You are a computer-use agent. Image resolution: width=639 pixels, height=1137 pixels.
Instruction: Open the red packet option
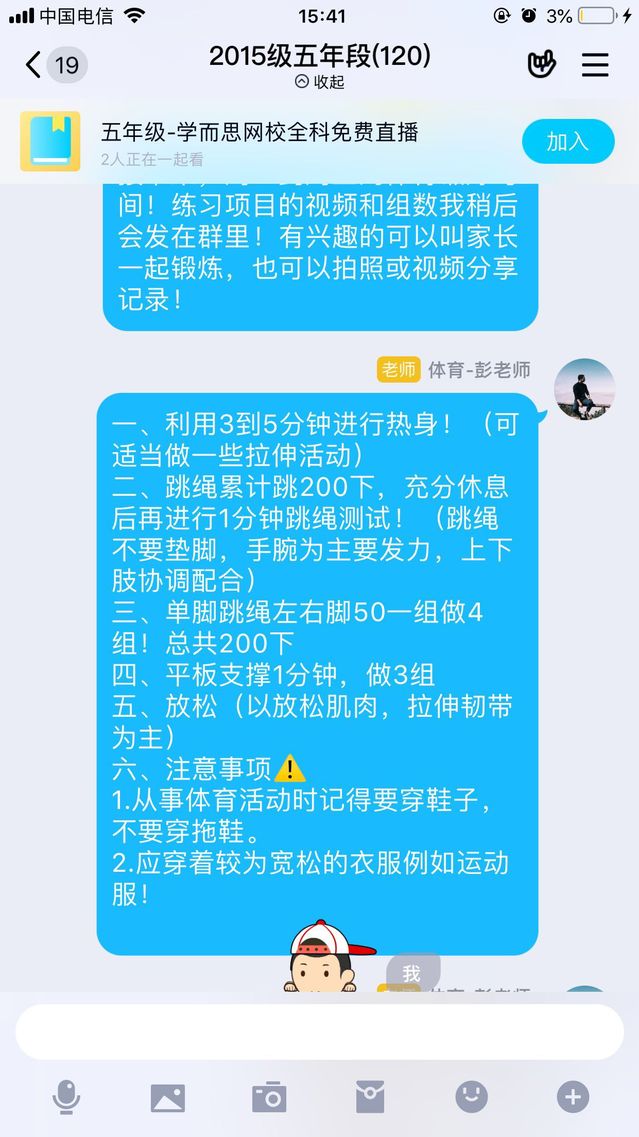(x=370, y=1097)
